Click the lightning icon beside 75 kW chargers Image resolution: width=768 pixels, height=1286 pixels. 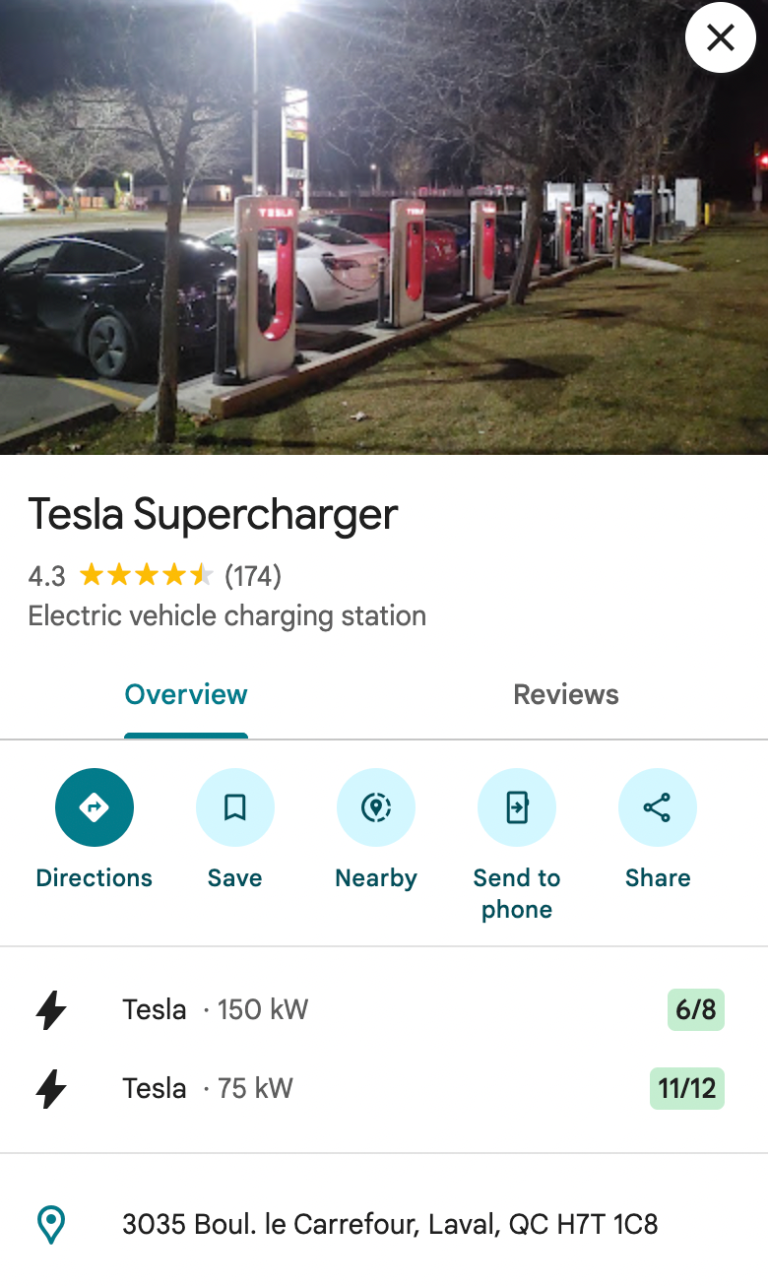click(50, 1088)
